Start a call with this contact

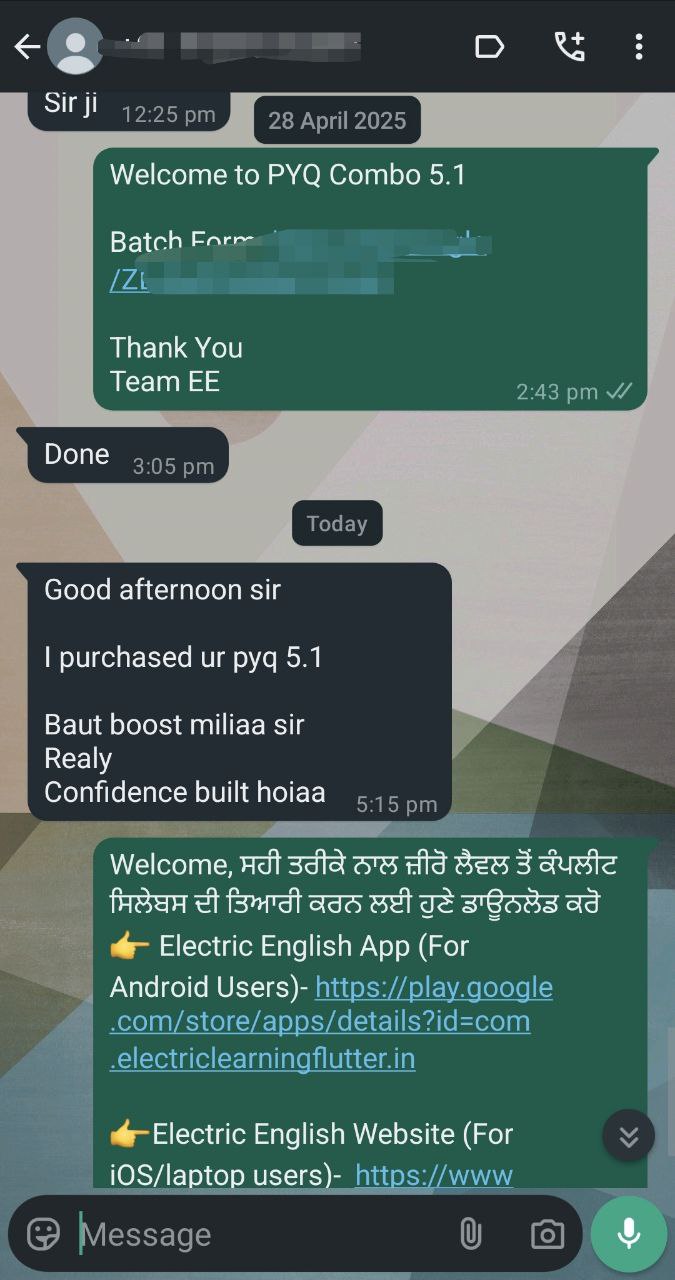[569, 47]
